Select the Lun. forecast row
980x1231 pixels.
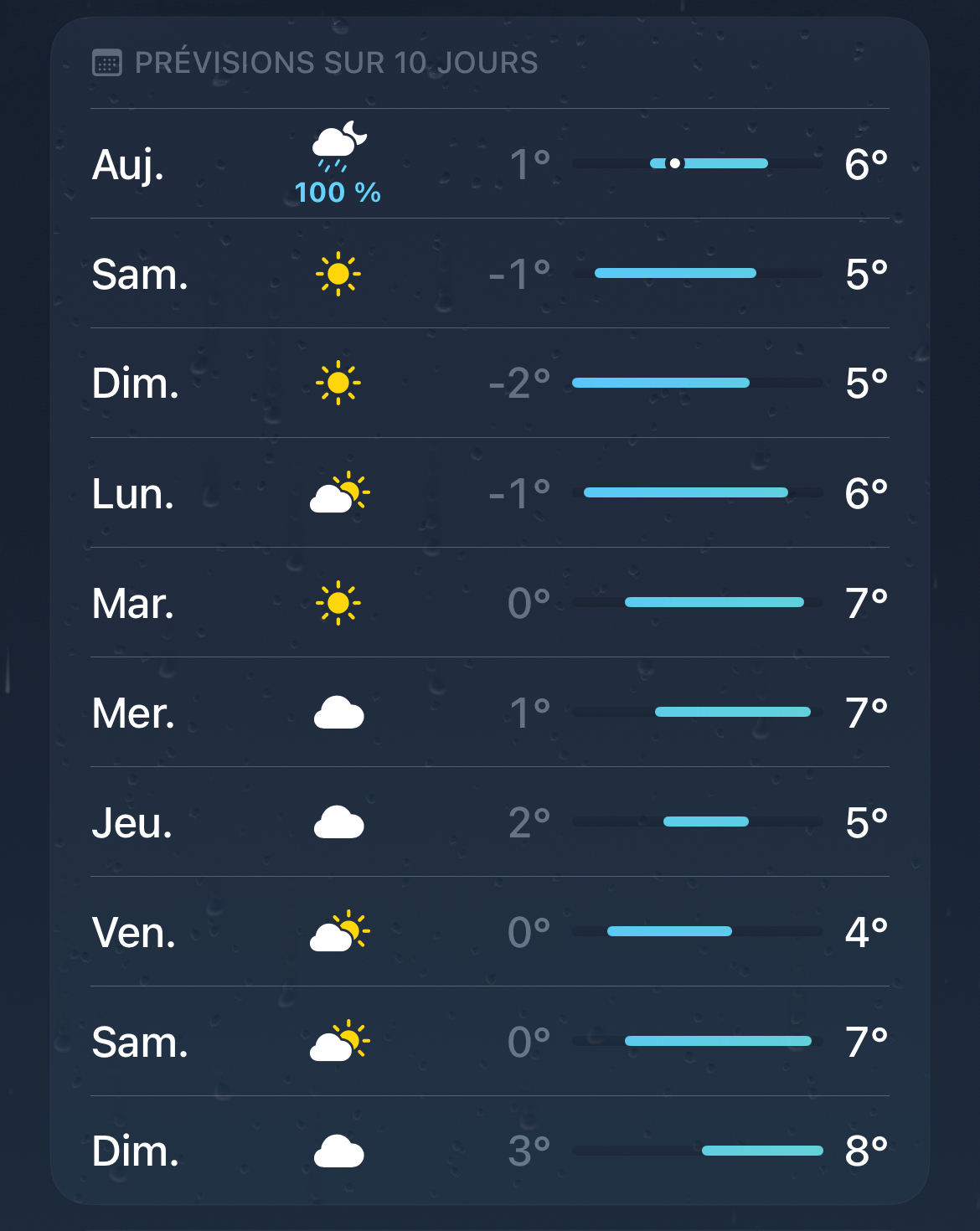(489, 493)
